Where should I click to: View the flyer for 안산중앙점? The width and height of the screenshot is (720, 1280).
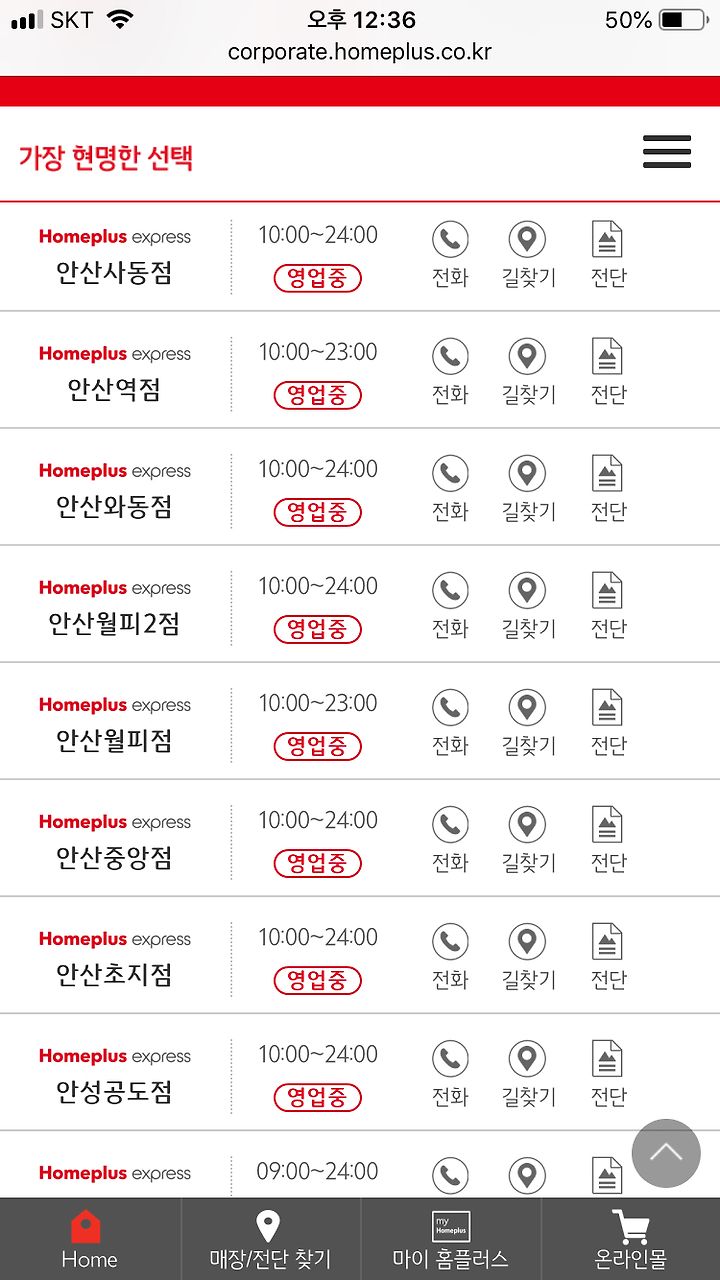[607, 840]
